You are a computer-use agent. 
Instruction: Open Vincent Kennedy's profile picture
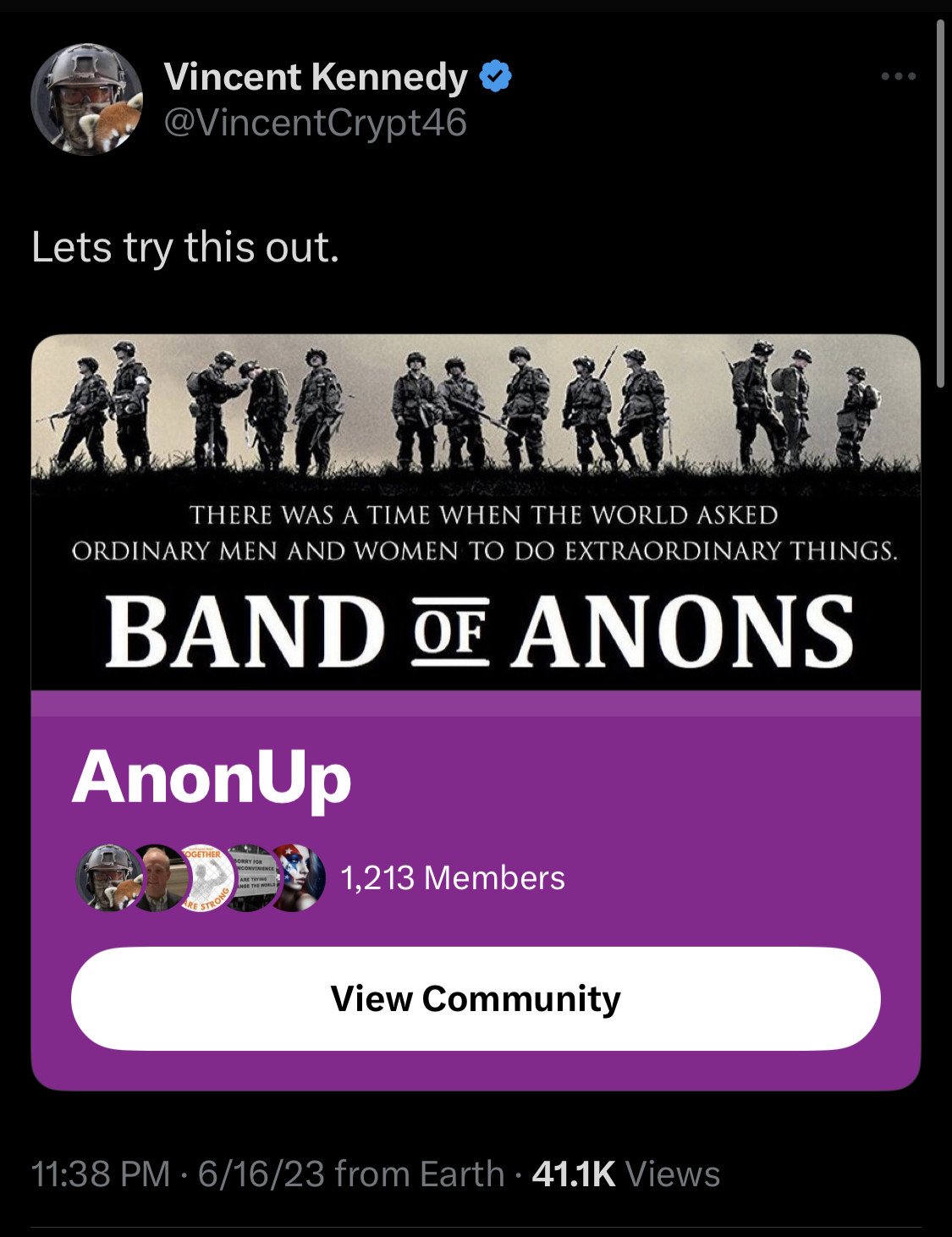(x=86, y=99)
